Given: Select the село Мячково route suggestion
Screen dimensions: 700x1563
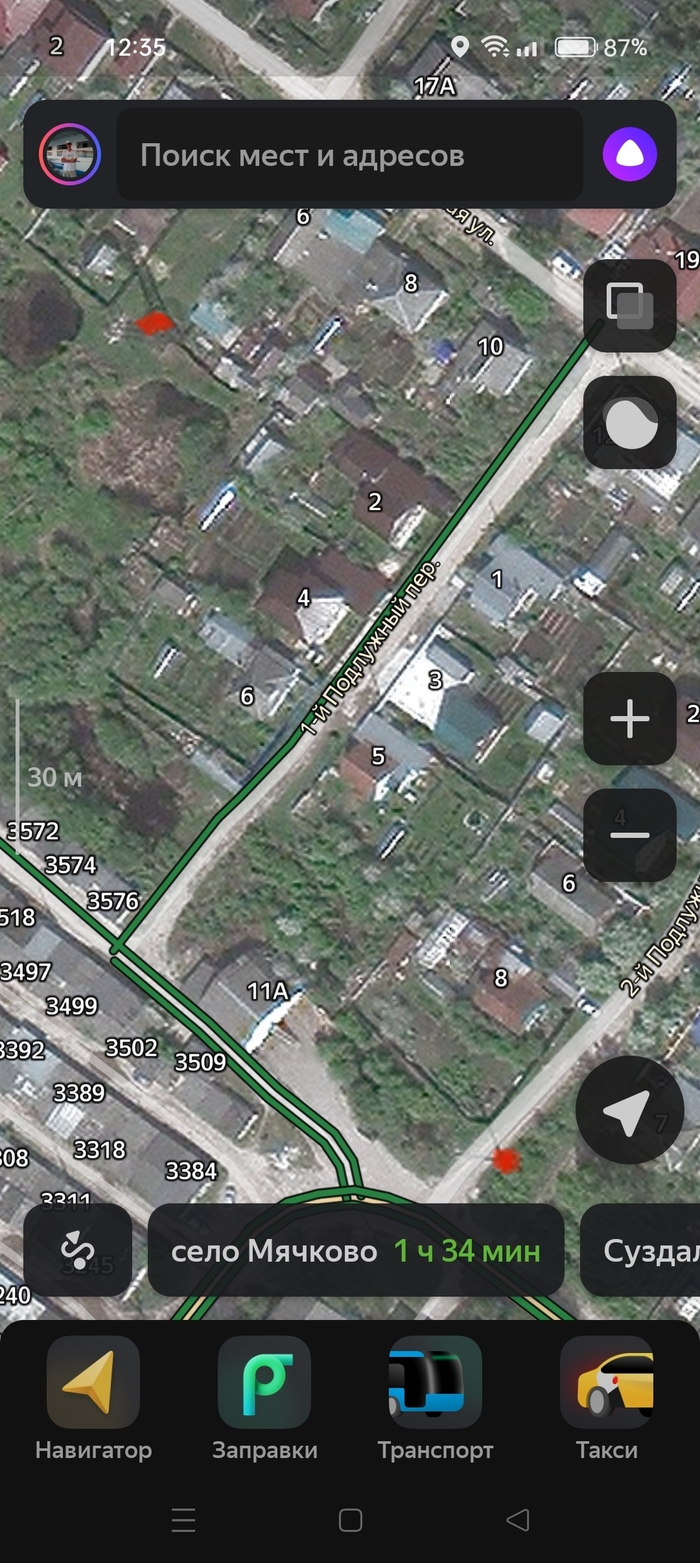Looking at the screenshot, I should (x=356, y=1251).
